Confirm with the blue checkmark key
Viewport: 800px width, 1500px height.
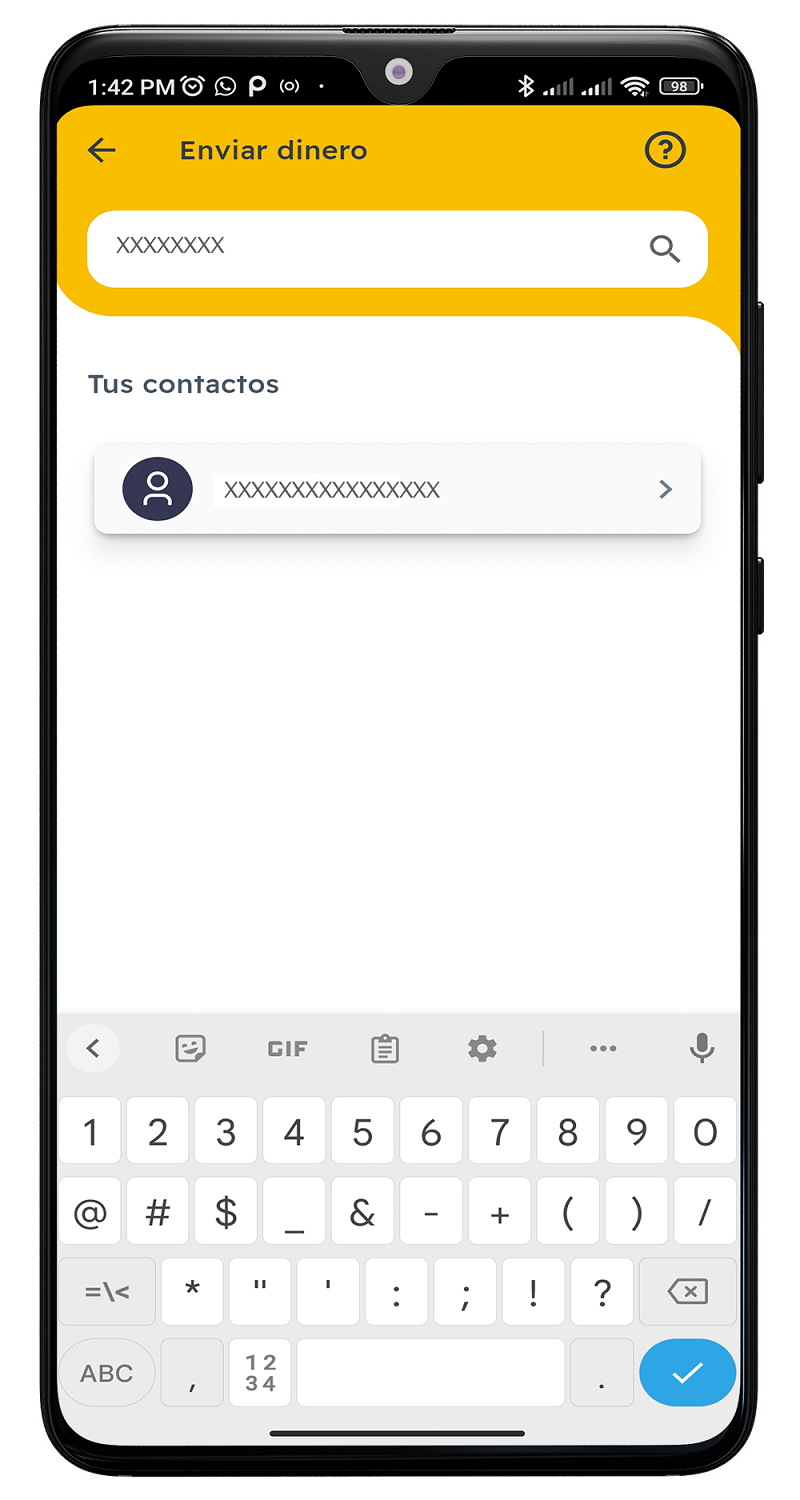(687, 1372)
